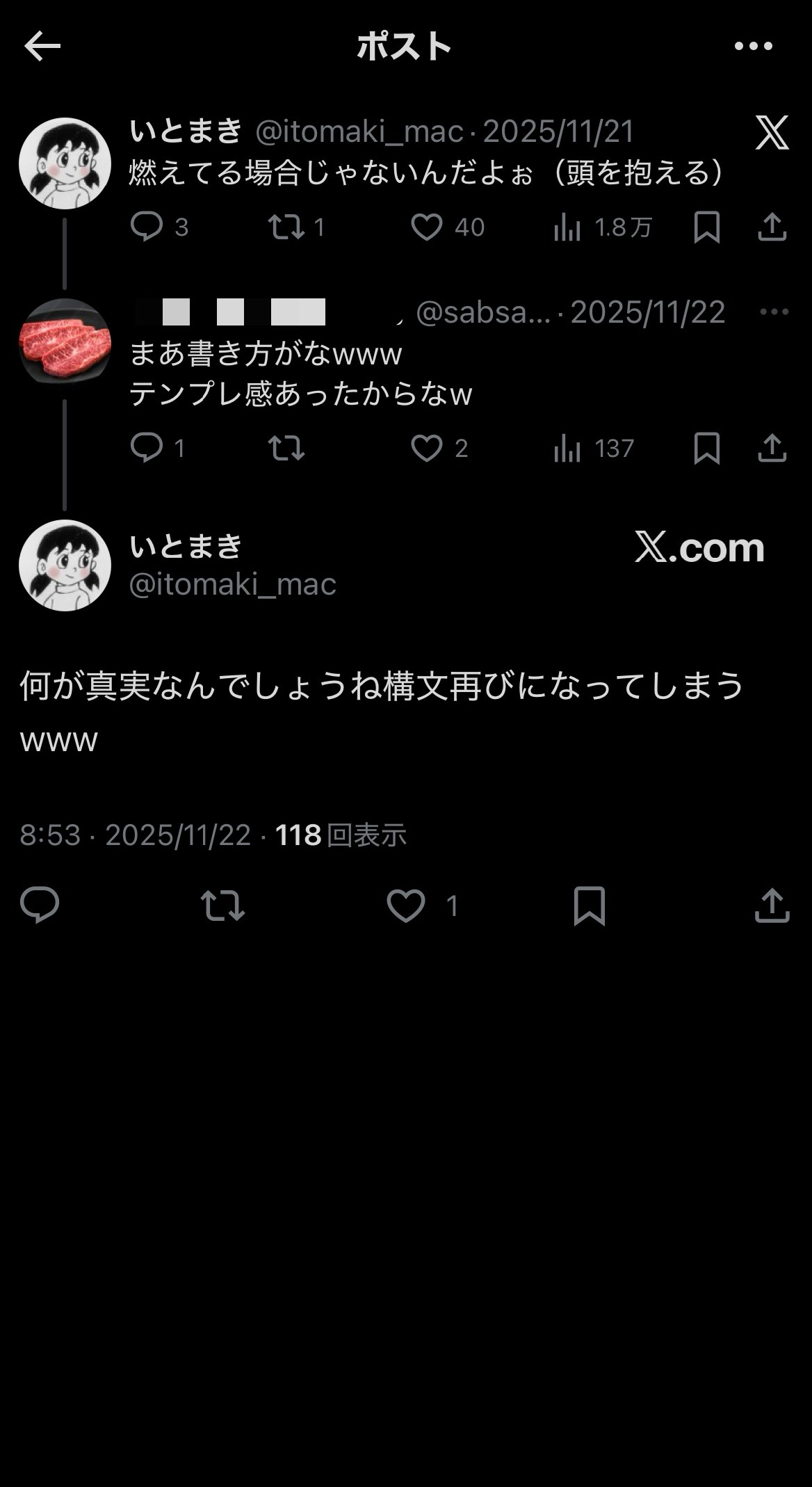
Task: Bookmark the main post from 8:53
Action: (589, 905)
